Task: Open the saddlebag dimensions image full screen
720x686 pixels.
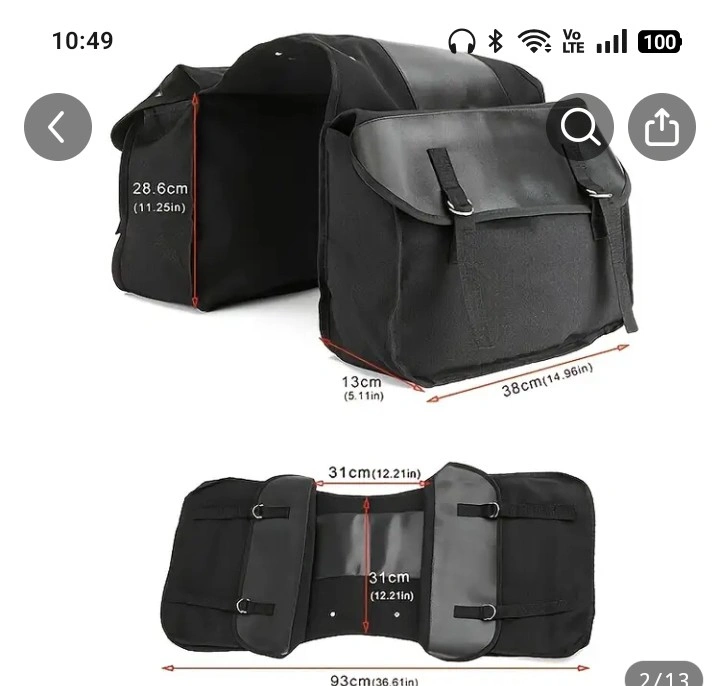Action: [370, 400]
